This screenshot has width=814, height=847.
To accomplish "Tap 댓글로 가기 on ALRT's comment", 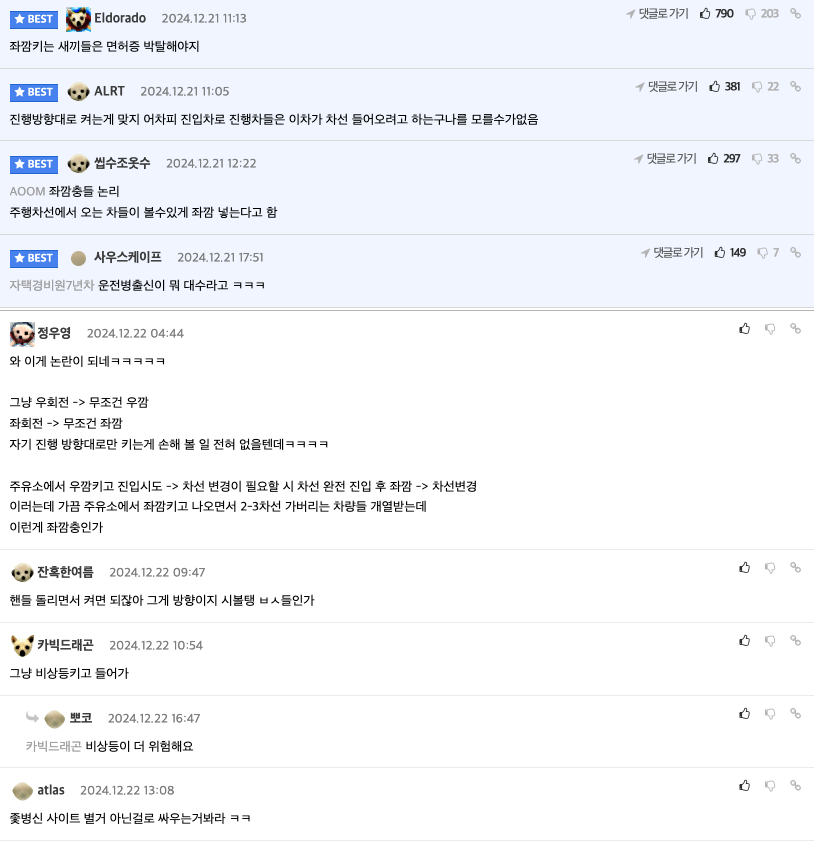I will [x=667, y=87].
